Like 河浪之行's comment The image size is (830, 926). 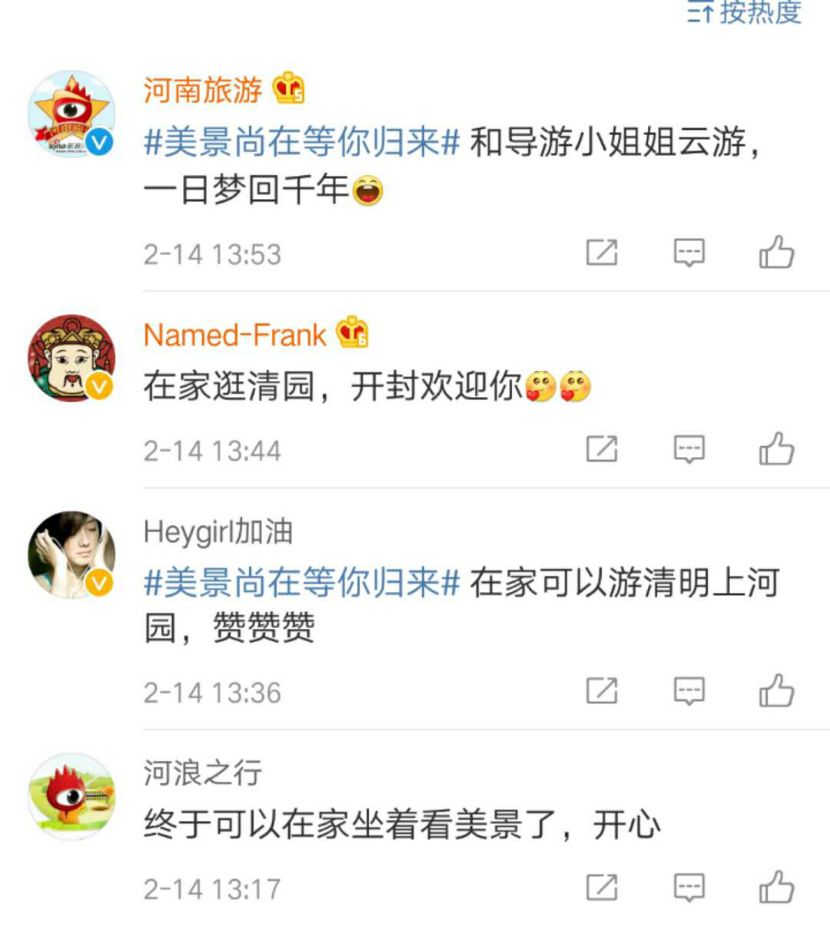pyautogui.click(x=776, y=887)
